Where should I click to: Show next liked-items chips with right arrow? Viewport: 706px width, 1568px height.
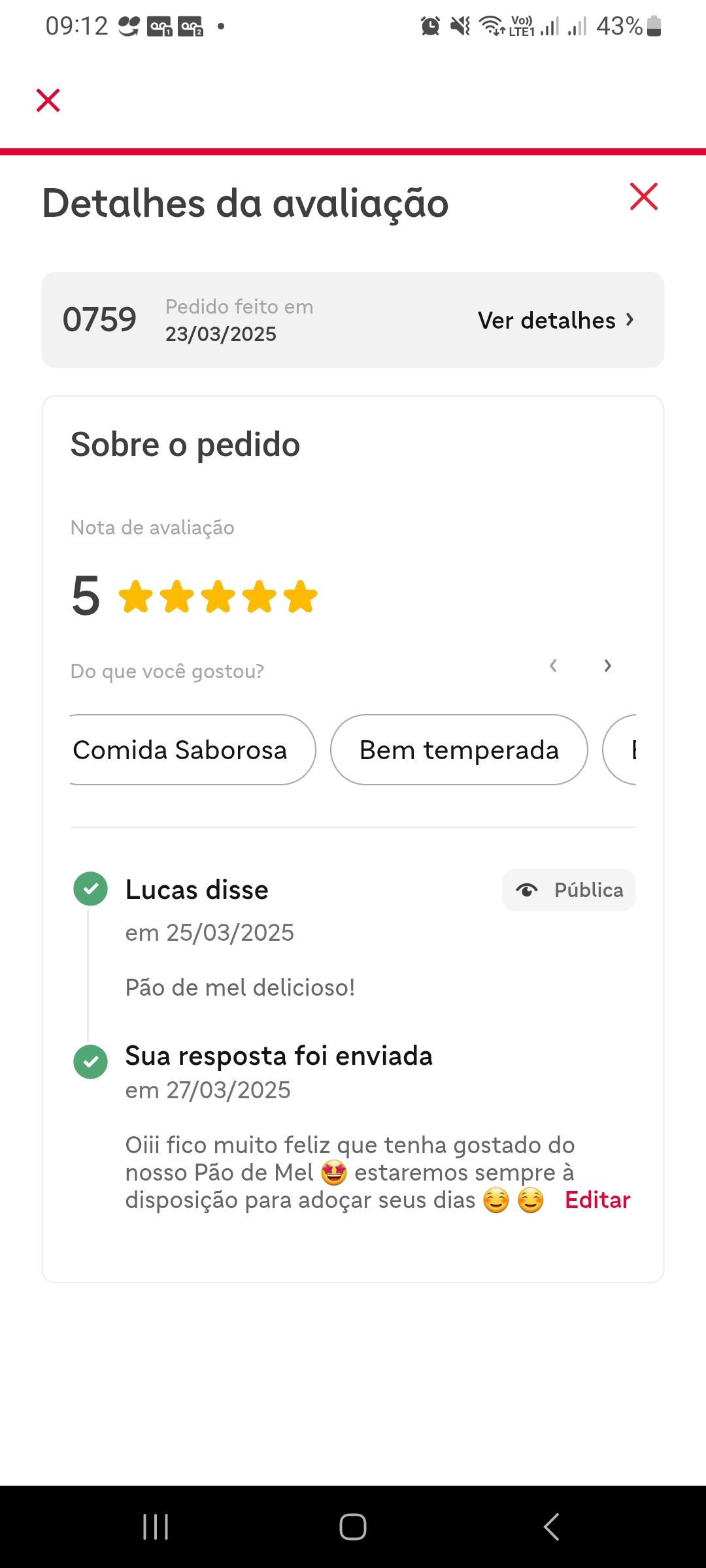[607, 666]
